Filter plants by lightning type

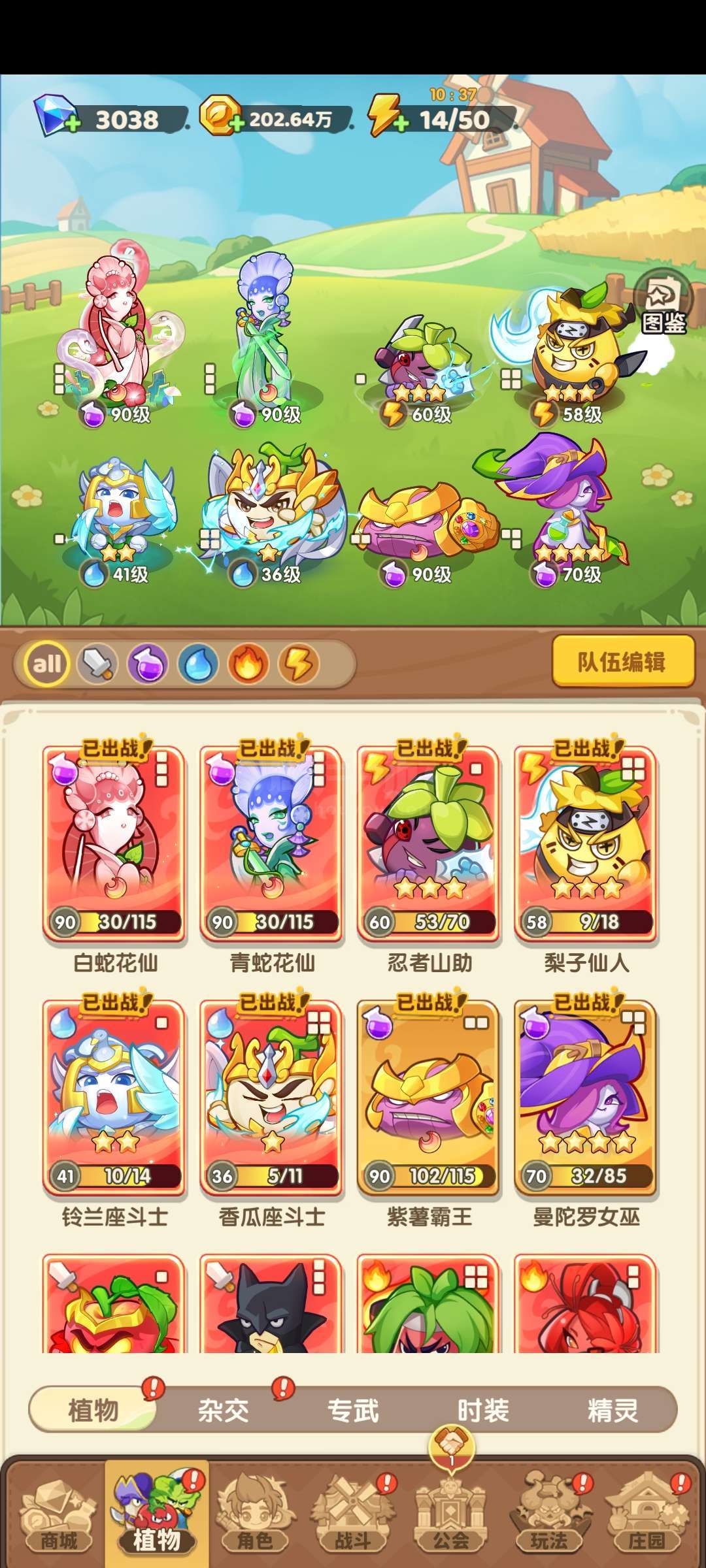point(299,664)
